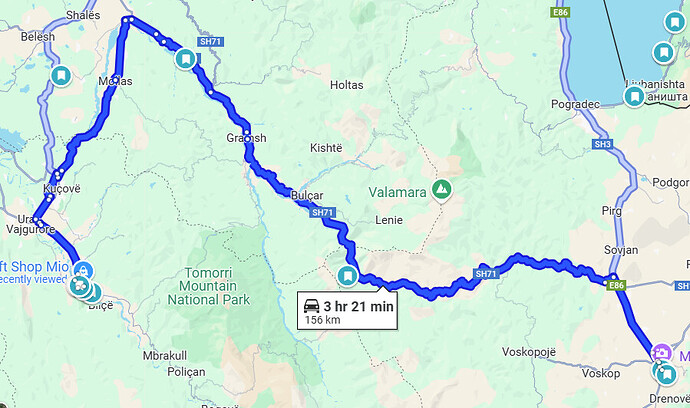
Task: Open the saved place marker near Belesh
Action: [x=62, y=75]
